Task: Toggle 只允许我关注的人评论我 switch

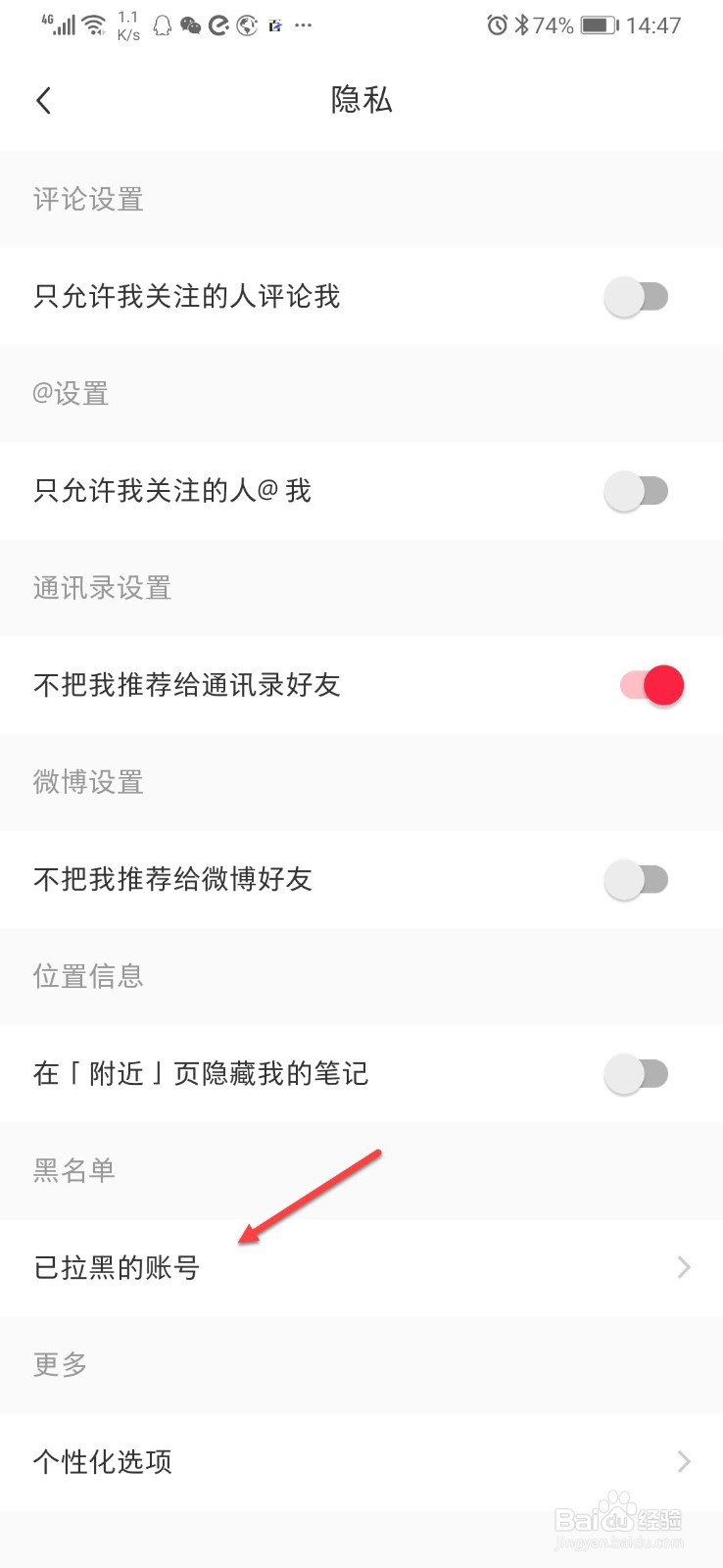Action: point(636,297)
